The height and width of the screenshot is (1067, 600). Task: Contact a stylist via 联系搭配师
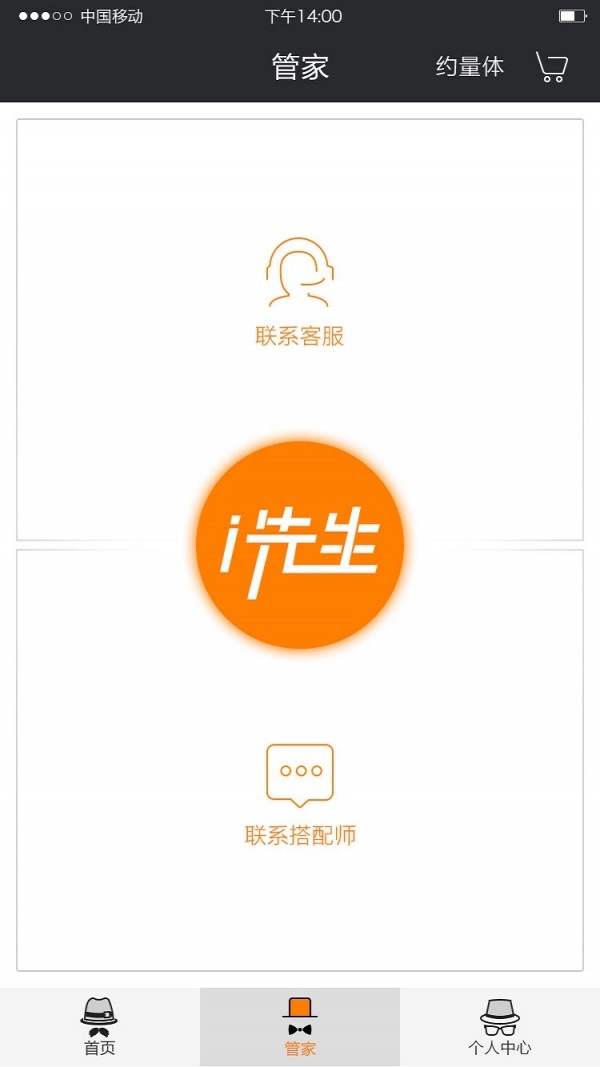[300, 795]
